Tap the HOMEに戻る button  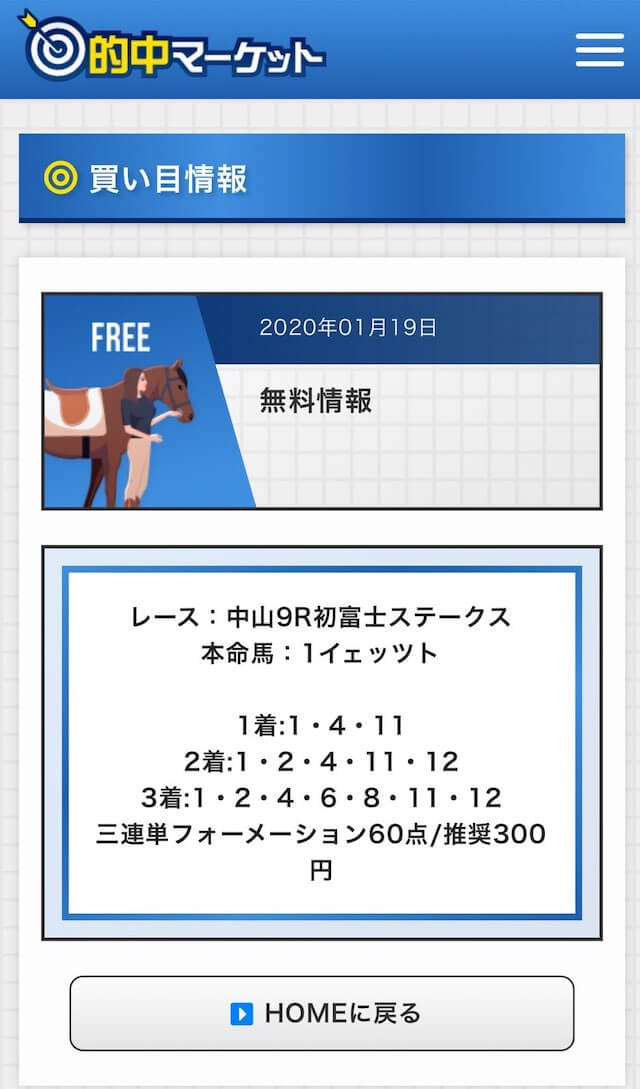click(x=322, y=1013)
